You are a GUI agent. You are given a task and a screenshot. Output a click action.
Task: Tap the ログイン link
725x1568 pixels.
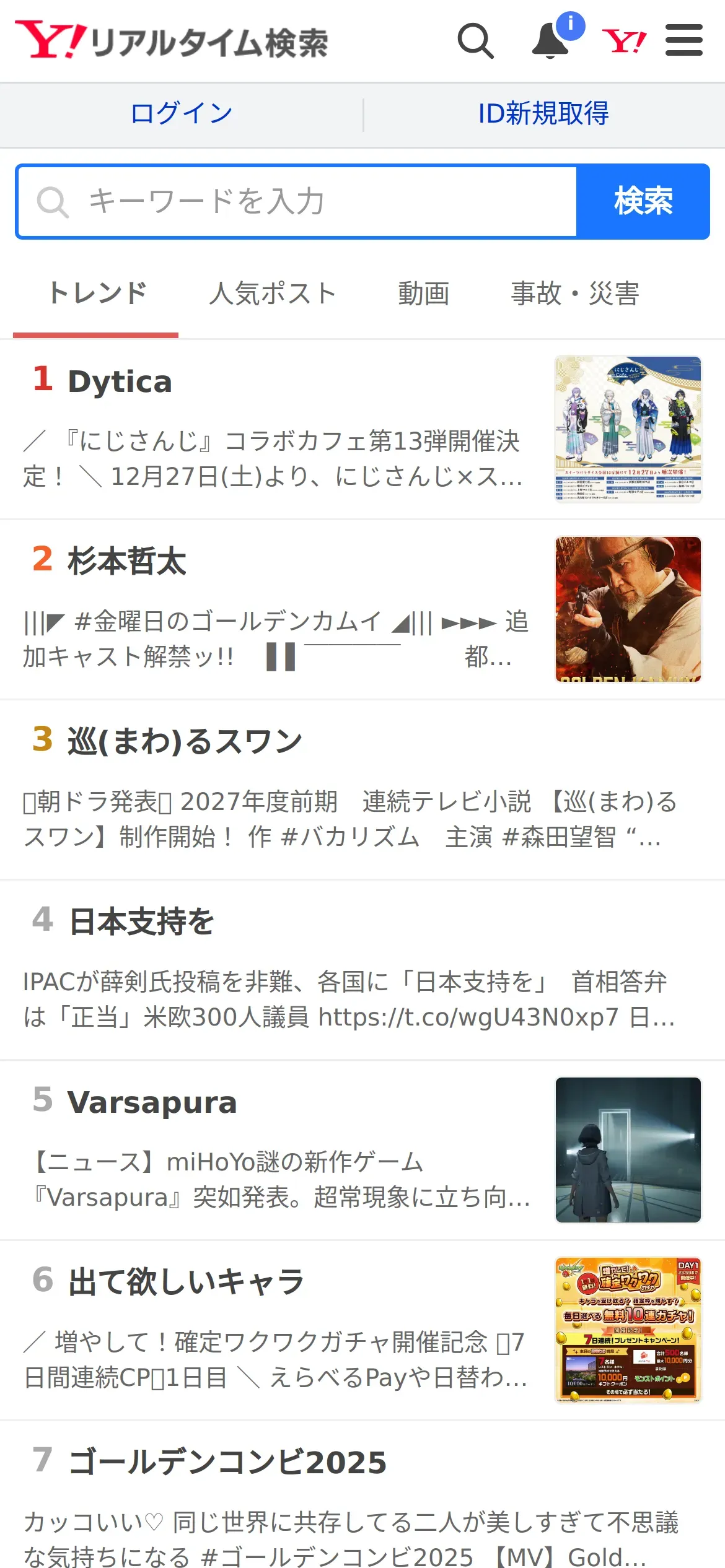coord(182,114)
